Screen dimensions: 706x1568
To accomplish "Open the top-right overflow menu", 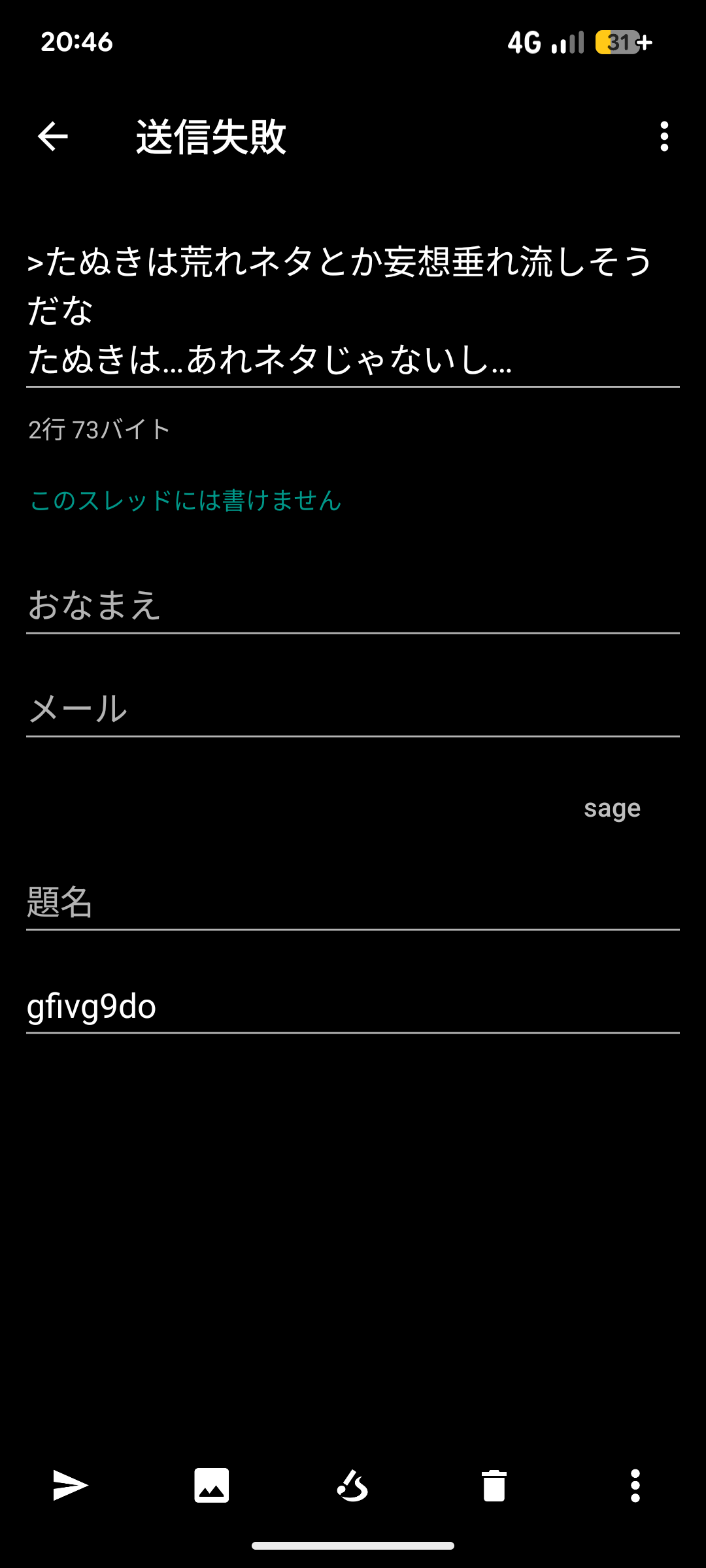I will (664, 137).
